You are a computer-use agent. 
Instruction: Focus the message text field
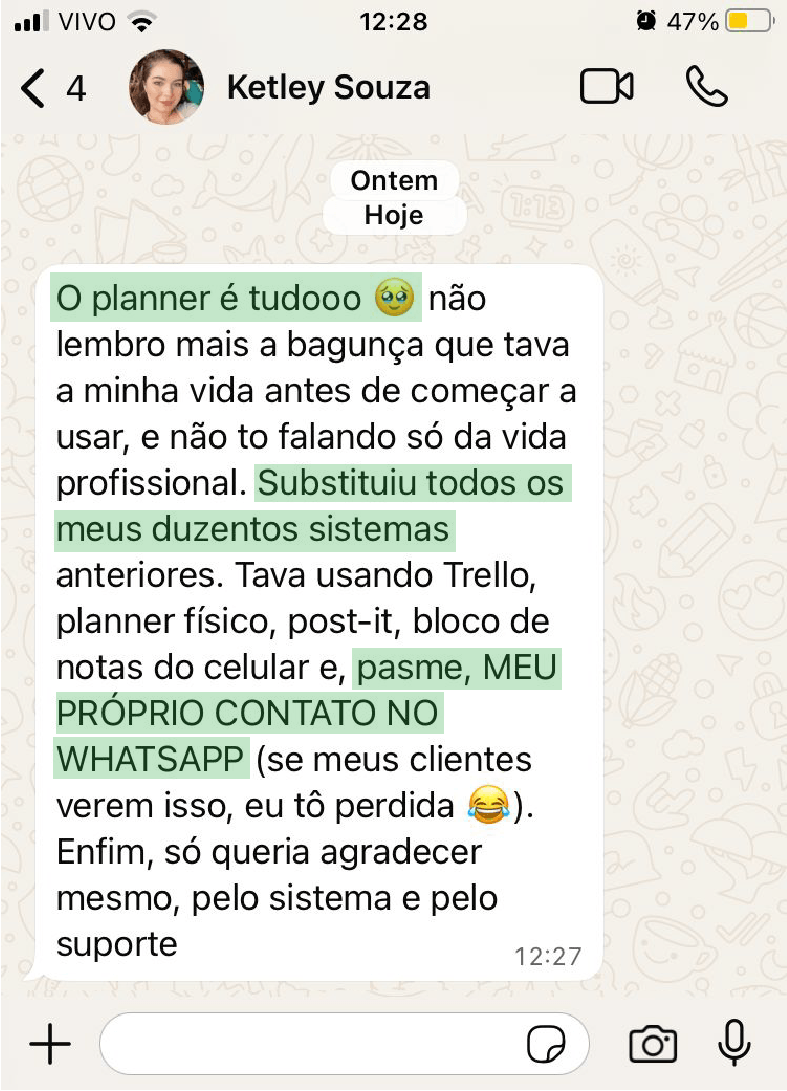click(310, 1045)
